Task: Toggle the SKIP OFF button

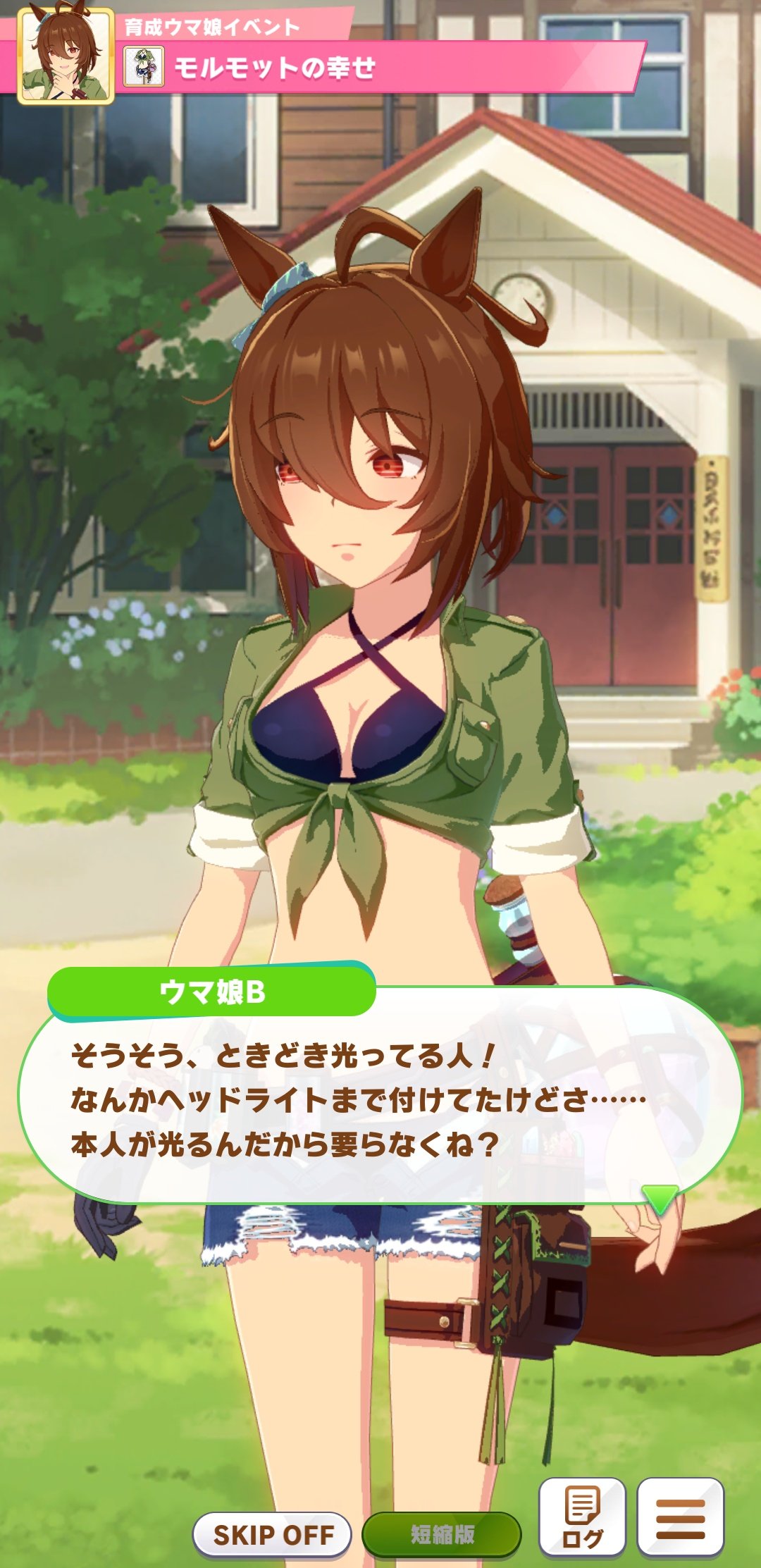Action: click(273, 1534)
